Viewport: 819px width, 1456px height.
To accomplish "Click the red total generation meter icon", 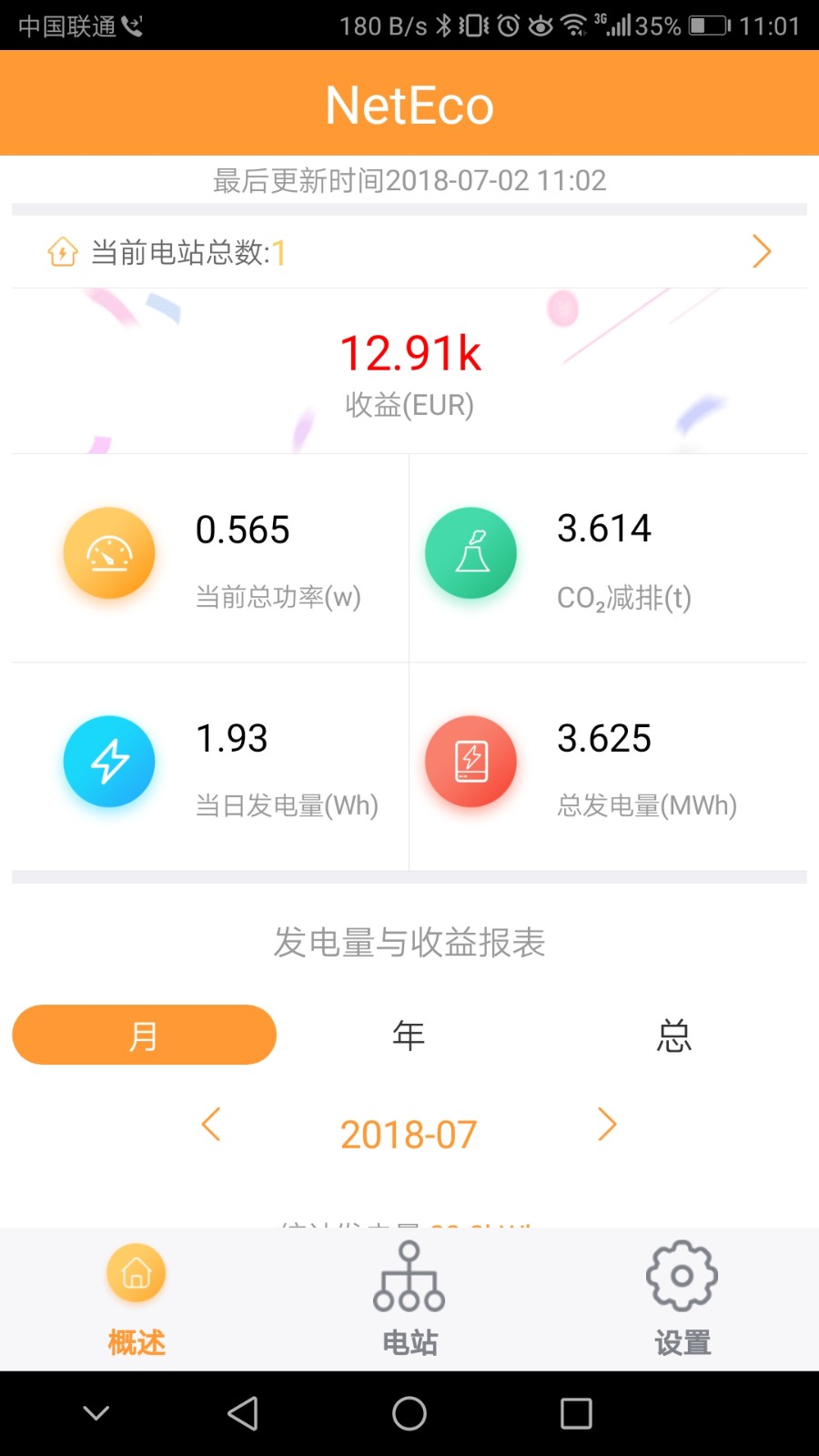I will [471, 761].
